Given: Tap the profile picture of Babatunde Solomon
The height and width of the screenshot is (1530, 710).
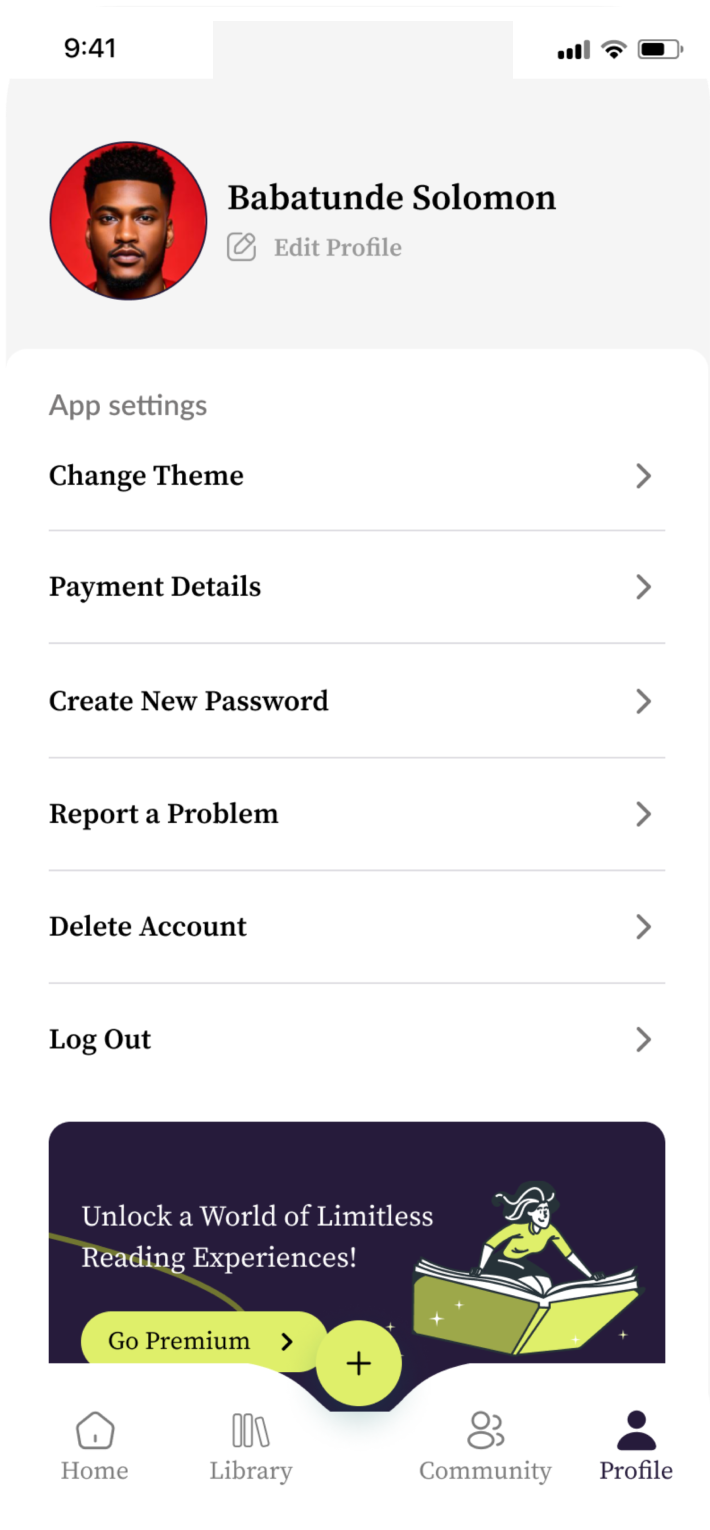Looking at the screenshot, I should click(x=128, y=221).
